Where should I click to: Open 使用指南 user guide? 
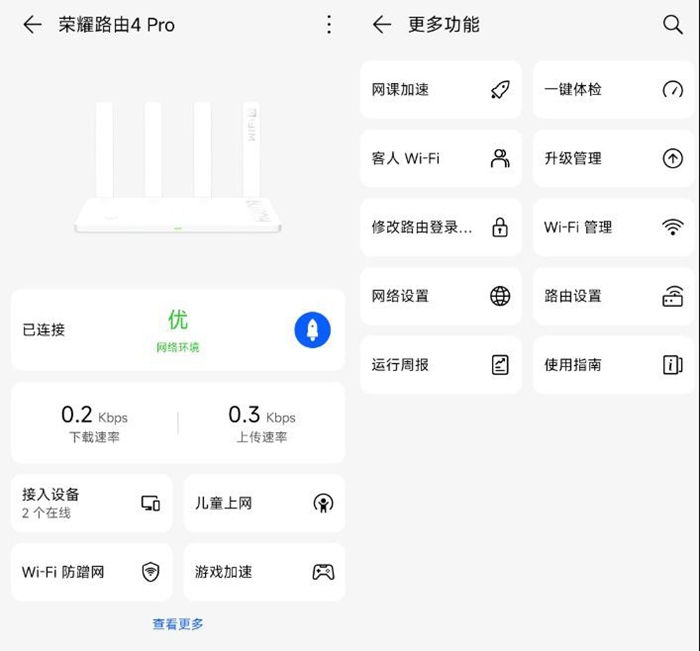(x=613, y=365)
